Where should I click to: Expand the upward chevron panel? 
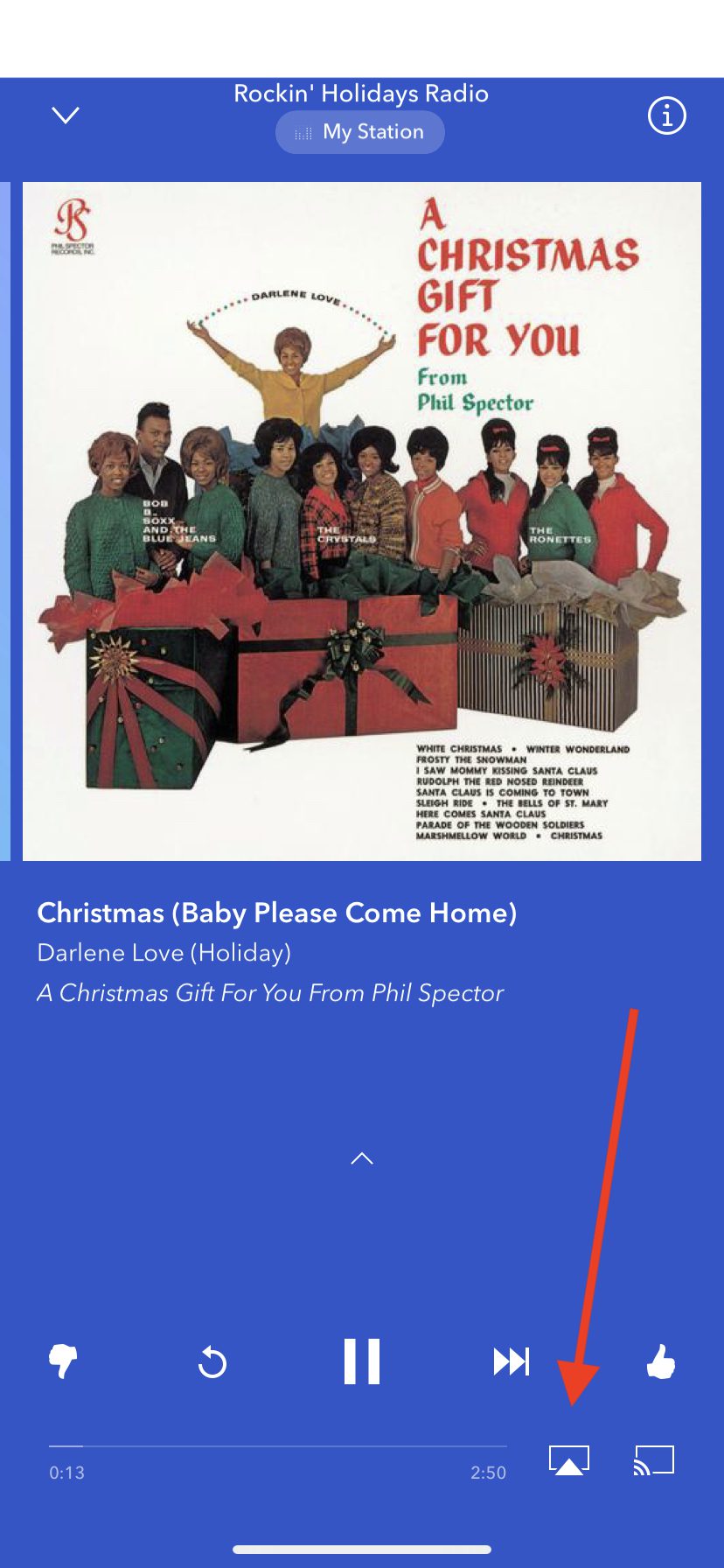pos(362,1158)
